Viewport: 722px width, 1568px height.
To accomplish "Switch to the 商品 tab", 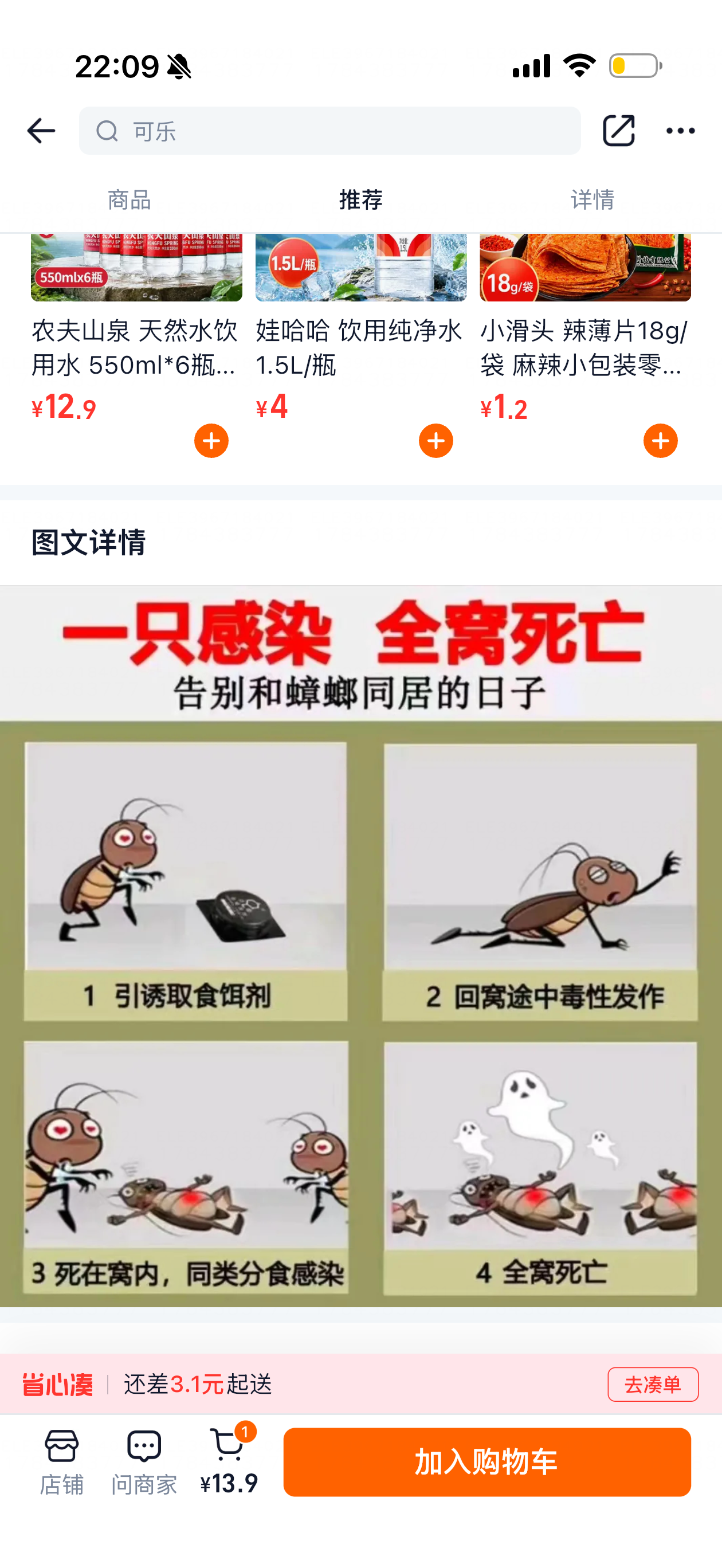I will point(129,199).
